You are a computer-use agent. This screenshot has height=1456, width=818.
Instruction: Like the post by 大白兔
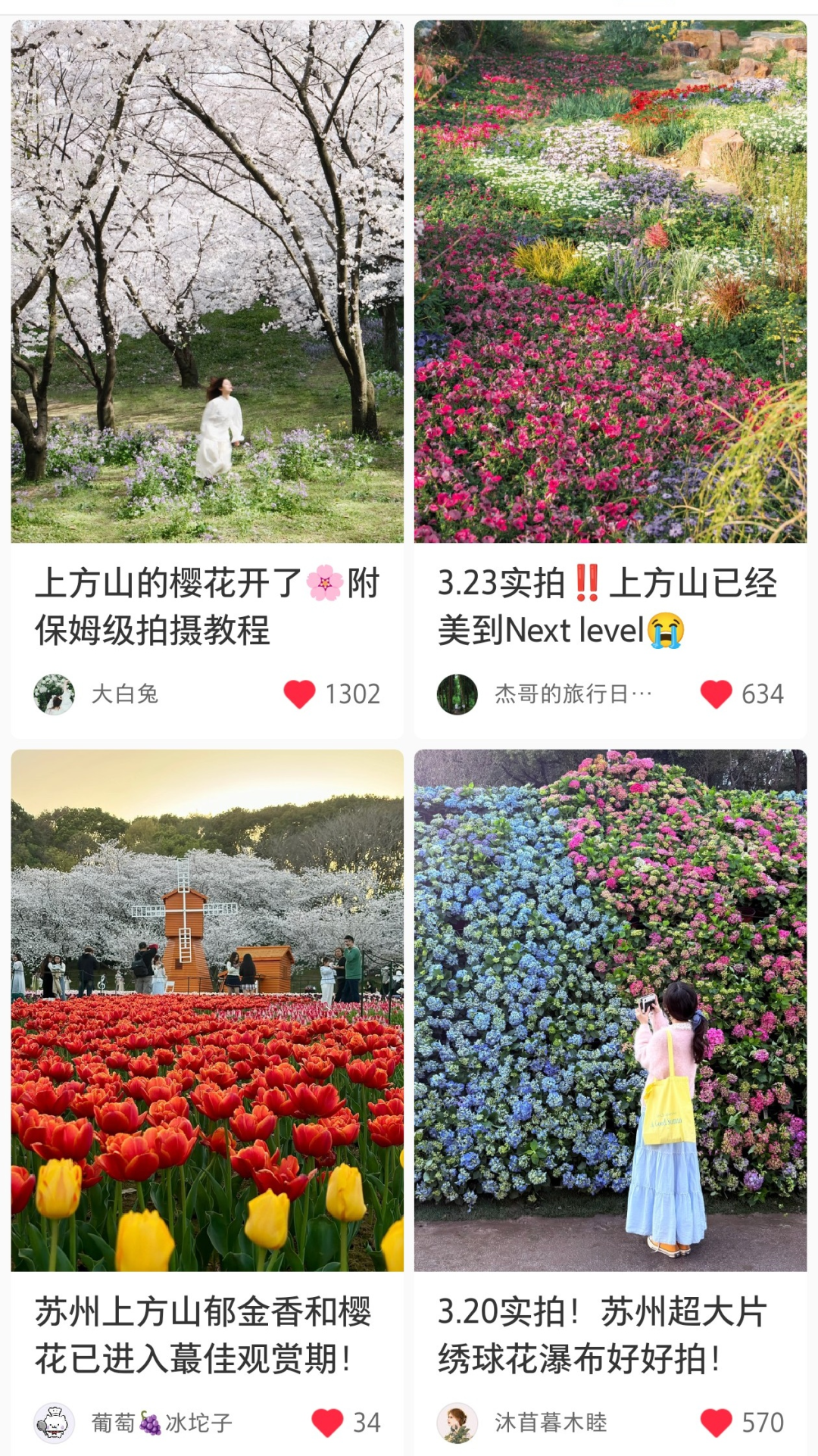(299, 694)
